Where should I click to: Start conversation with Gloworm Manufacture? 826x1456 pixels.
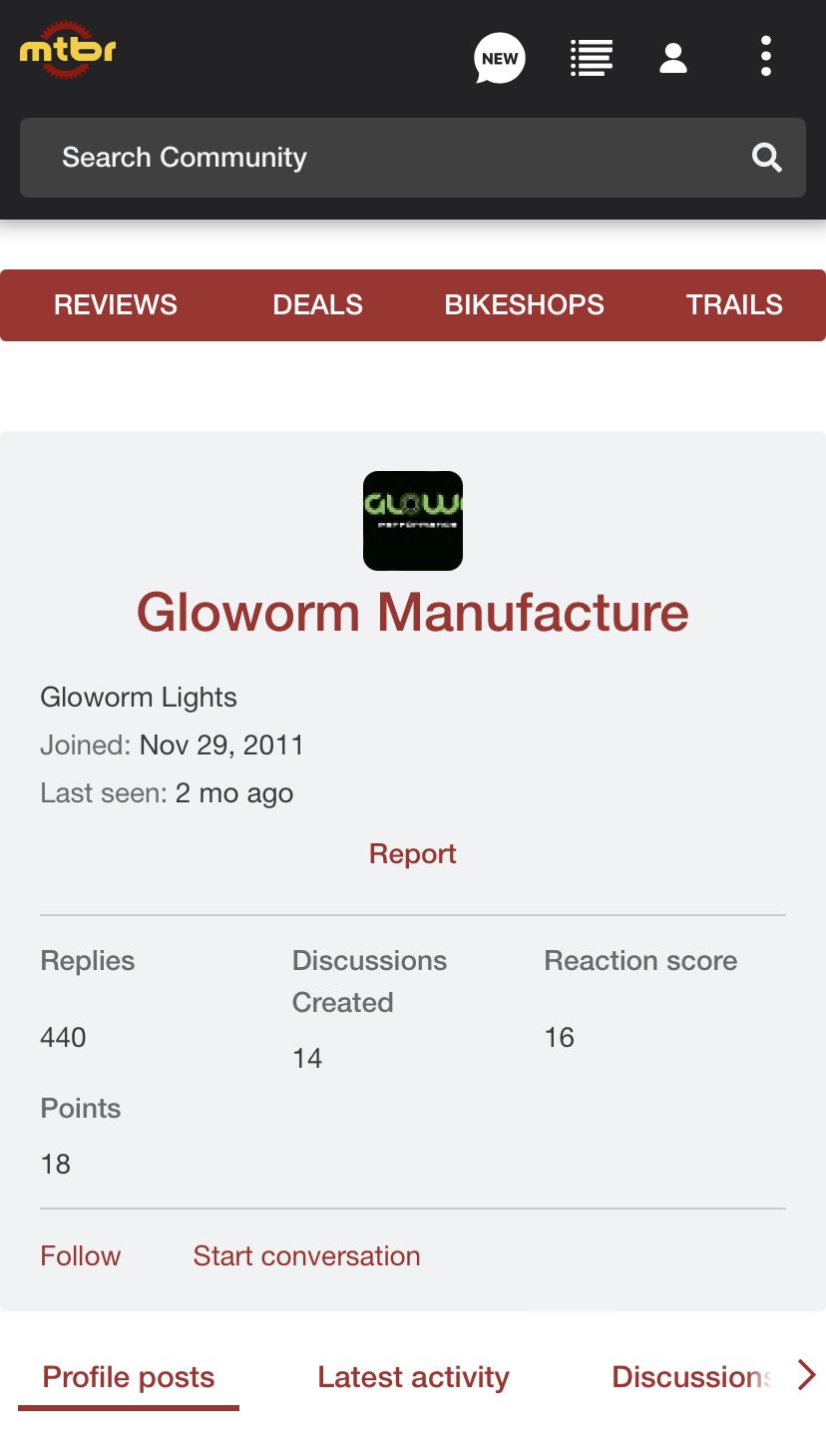tap(306, 1256)
